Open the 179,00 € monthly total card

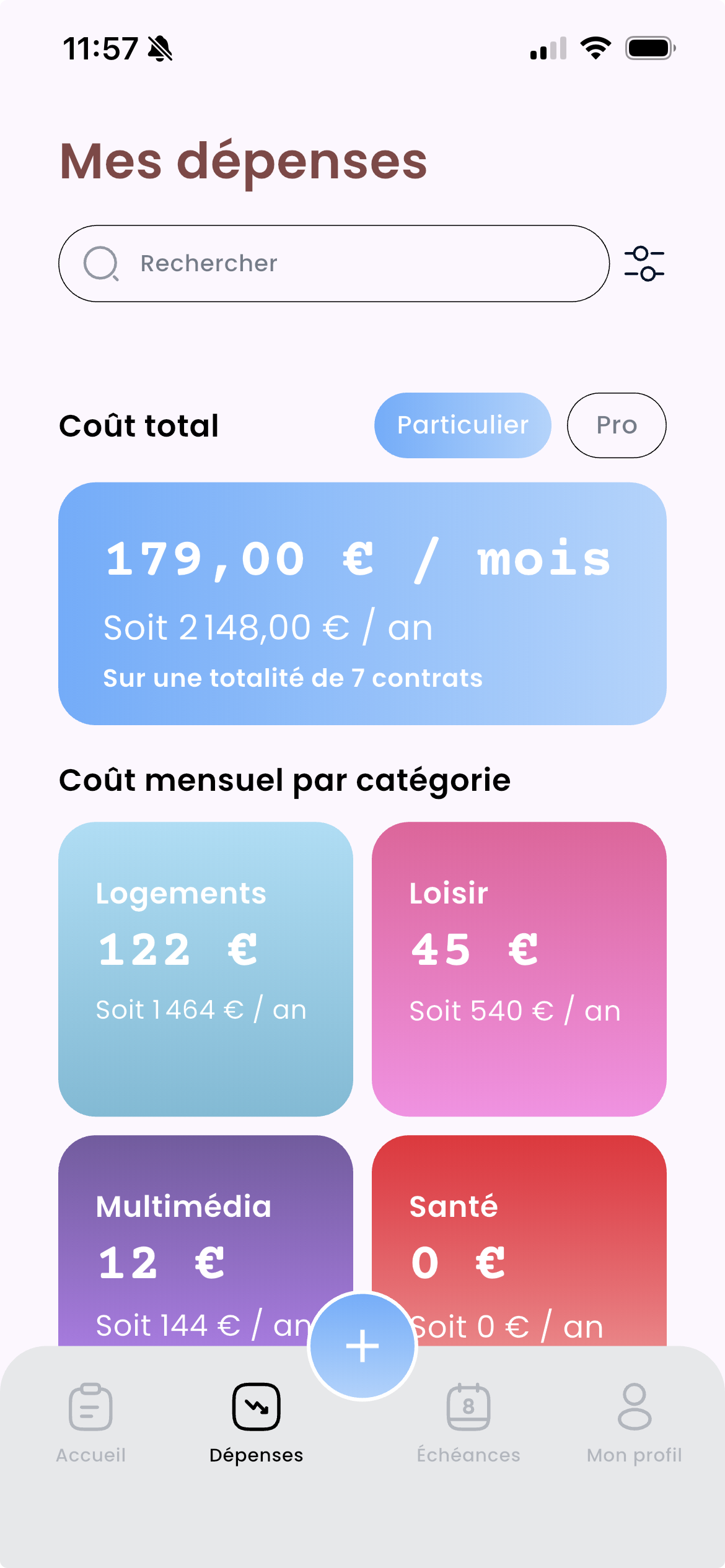click(x=362, y=604)
